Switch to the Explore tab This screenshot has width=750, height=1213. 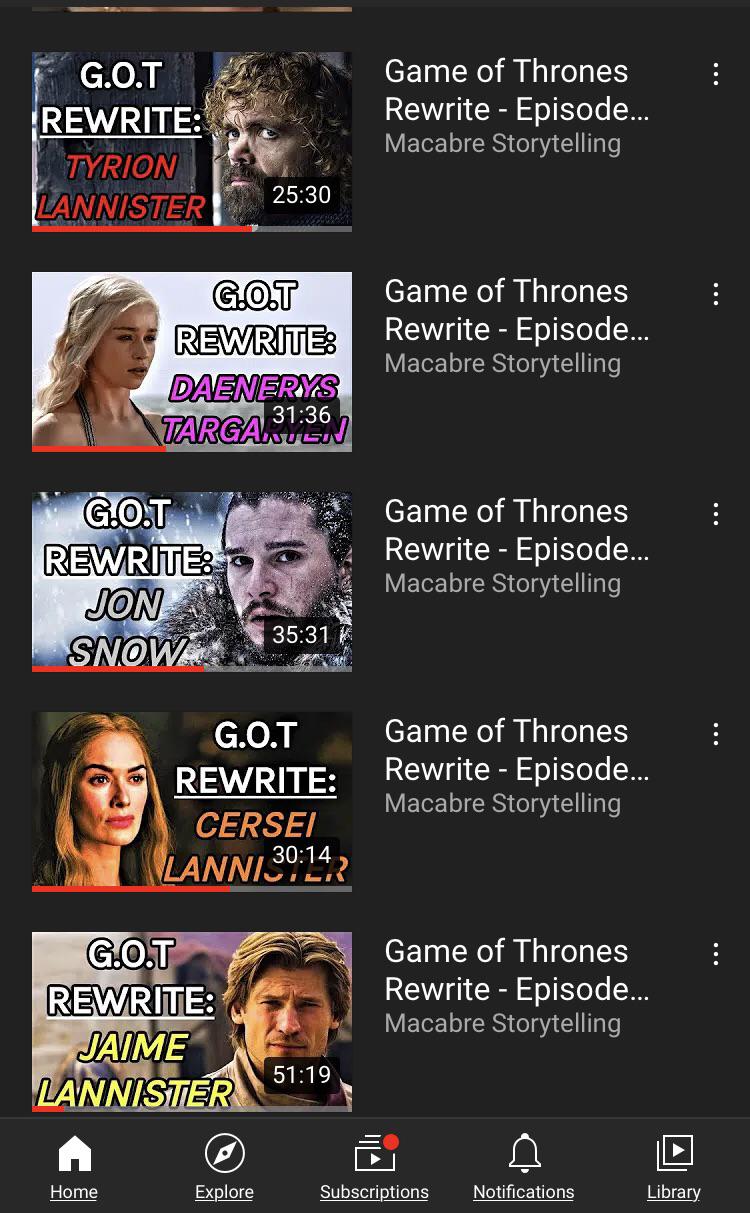point(224,1167)
